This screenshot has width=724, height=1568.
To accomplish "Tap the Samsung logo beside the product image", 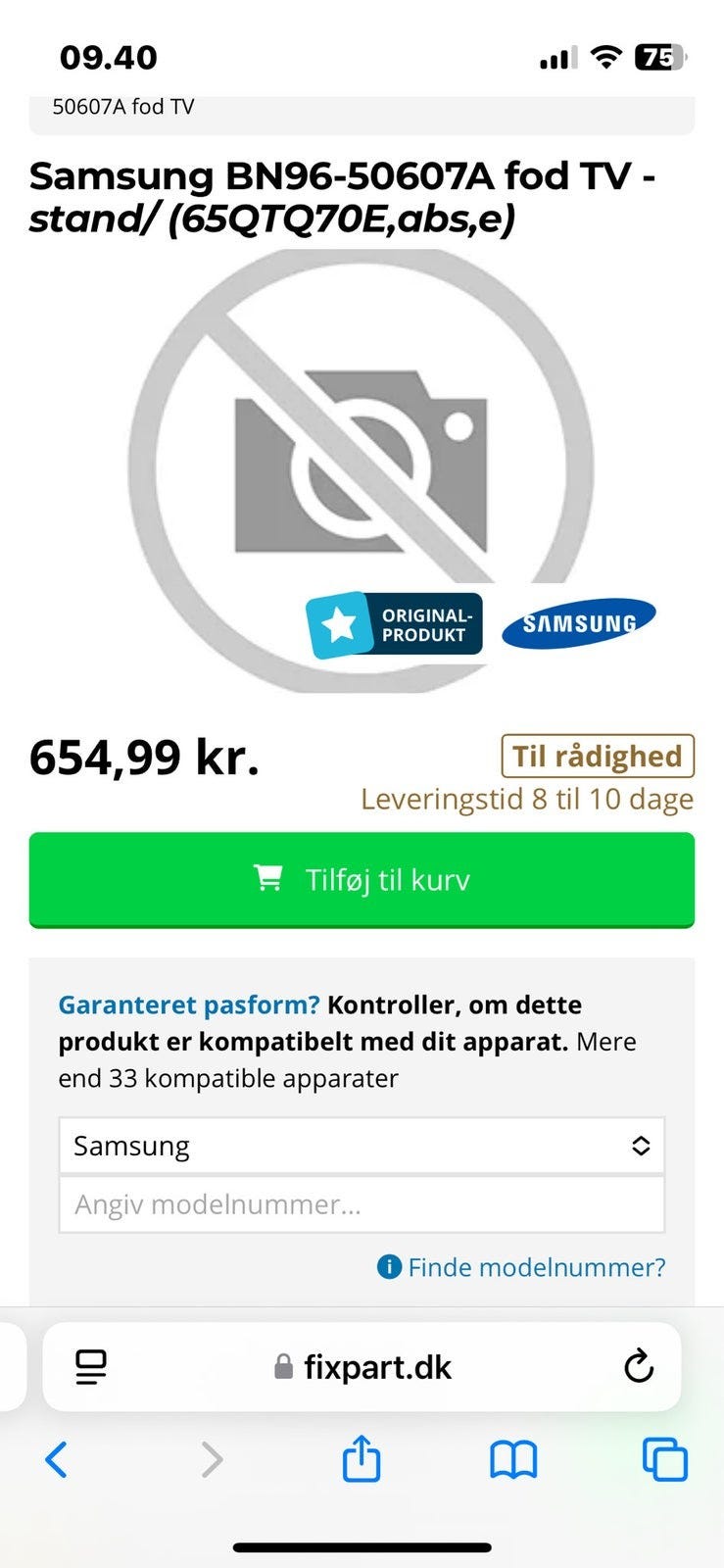I will click(578, 623).
